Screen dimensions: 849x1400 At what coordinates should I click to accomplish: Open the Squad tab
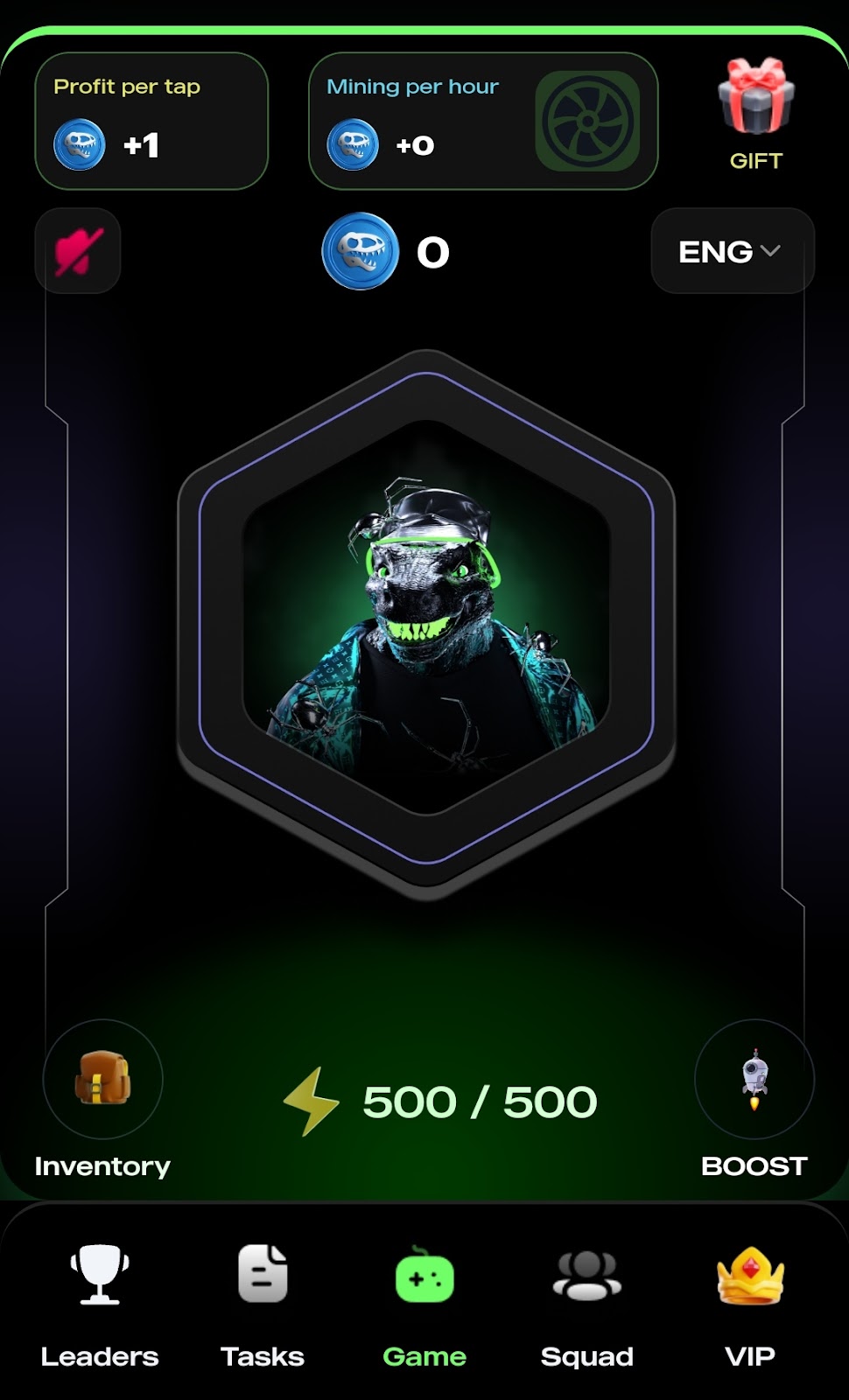point(587,1305)
